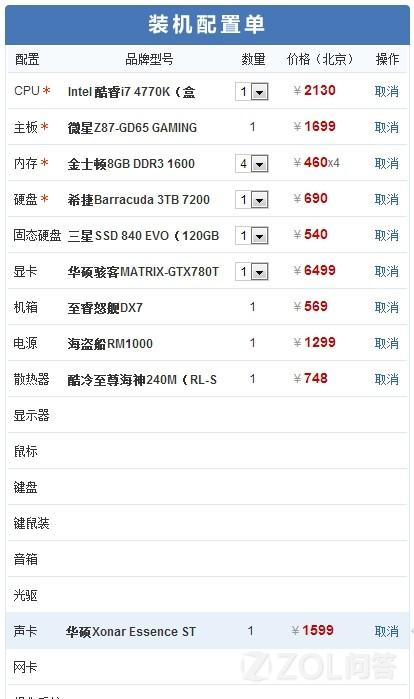The width and height of the screenshot is (414, 699).
Task: Select the 音箱 category row
Action: coord(207,559)
